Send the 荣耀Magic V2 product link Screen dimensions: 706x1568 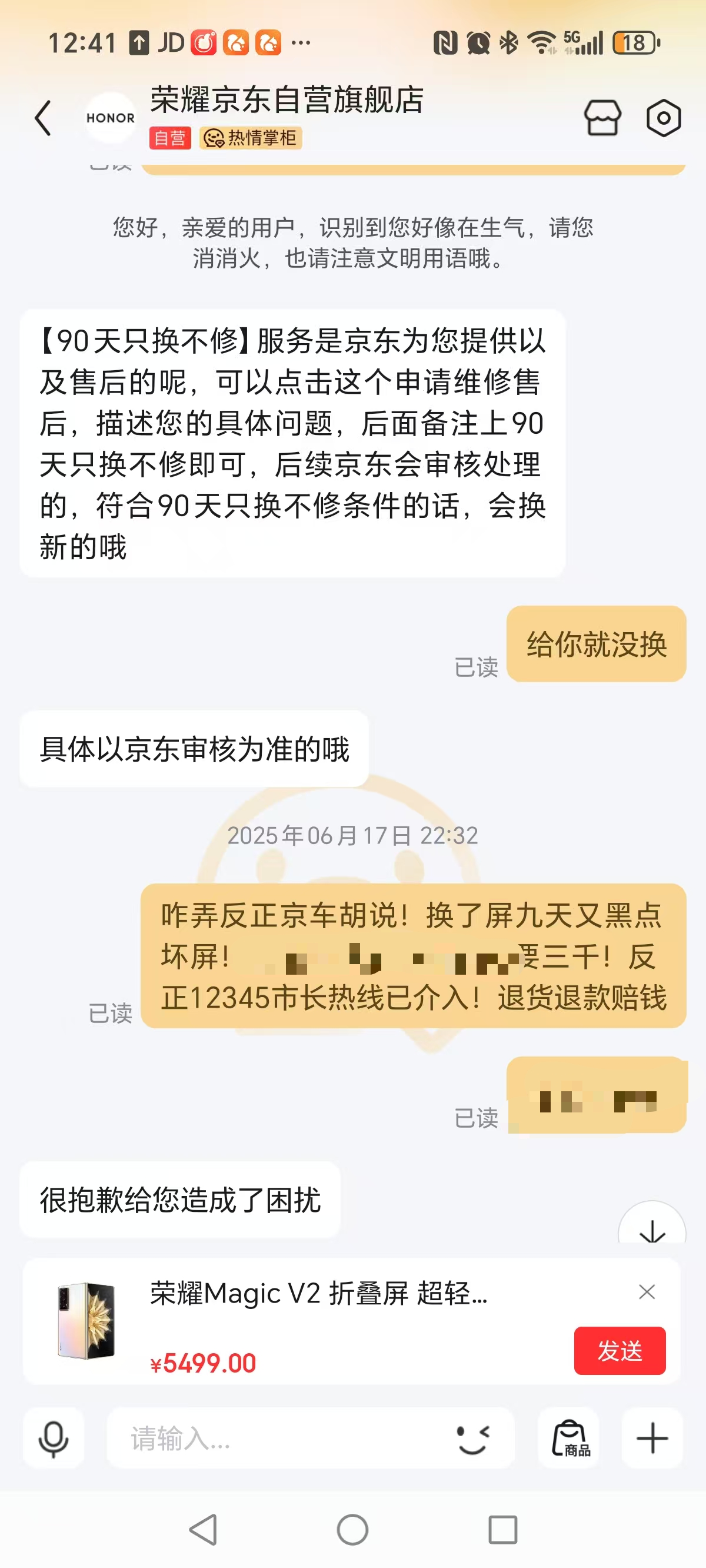[619, 1350]
